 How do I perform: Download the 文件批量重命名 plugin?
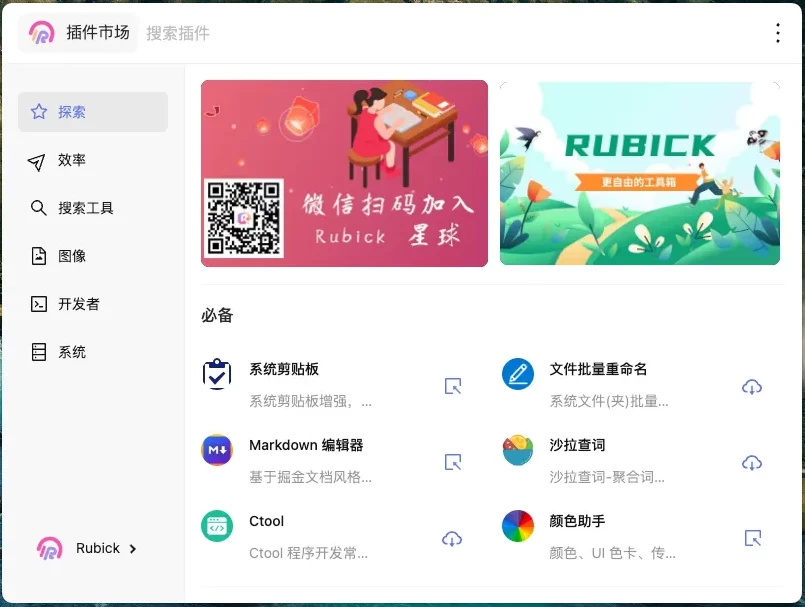[752, 386]
